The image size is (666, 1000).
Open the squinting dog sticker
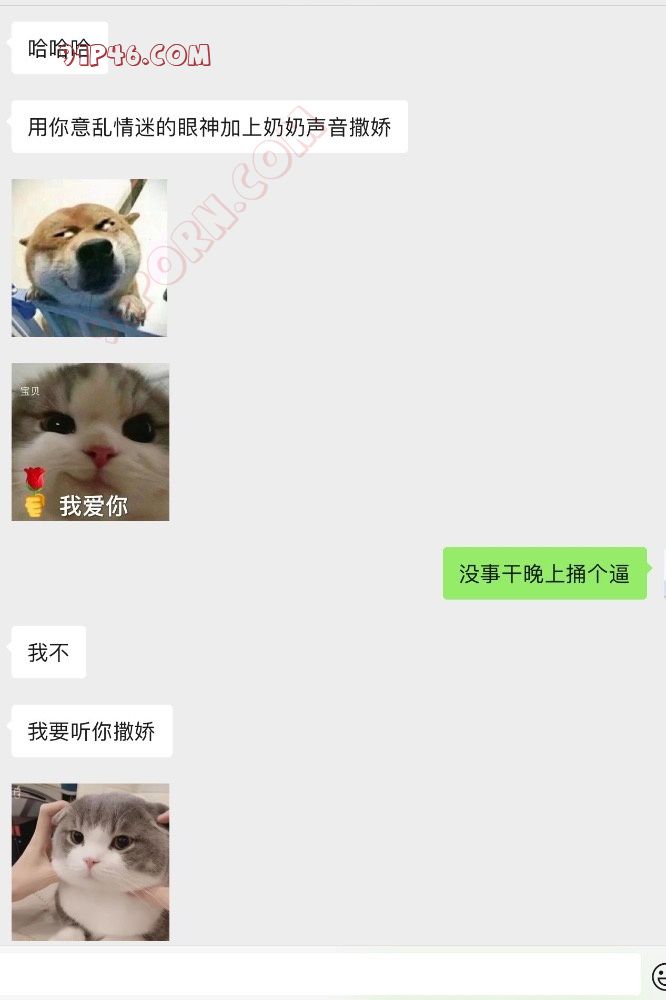[x=89, y=258]
